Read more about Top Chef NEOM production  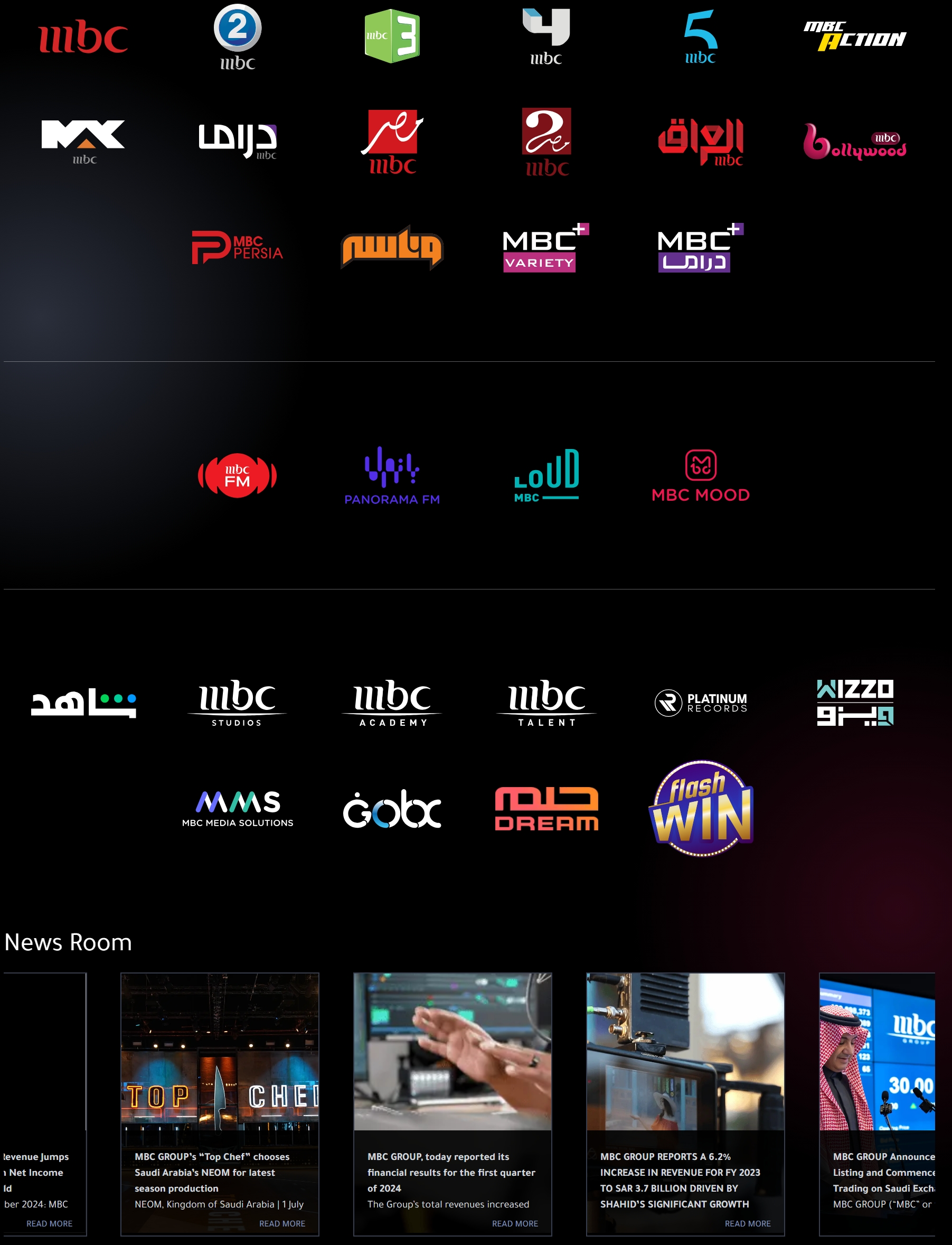click(281, 1223)
